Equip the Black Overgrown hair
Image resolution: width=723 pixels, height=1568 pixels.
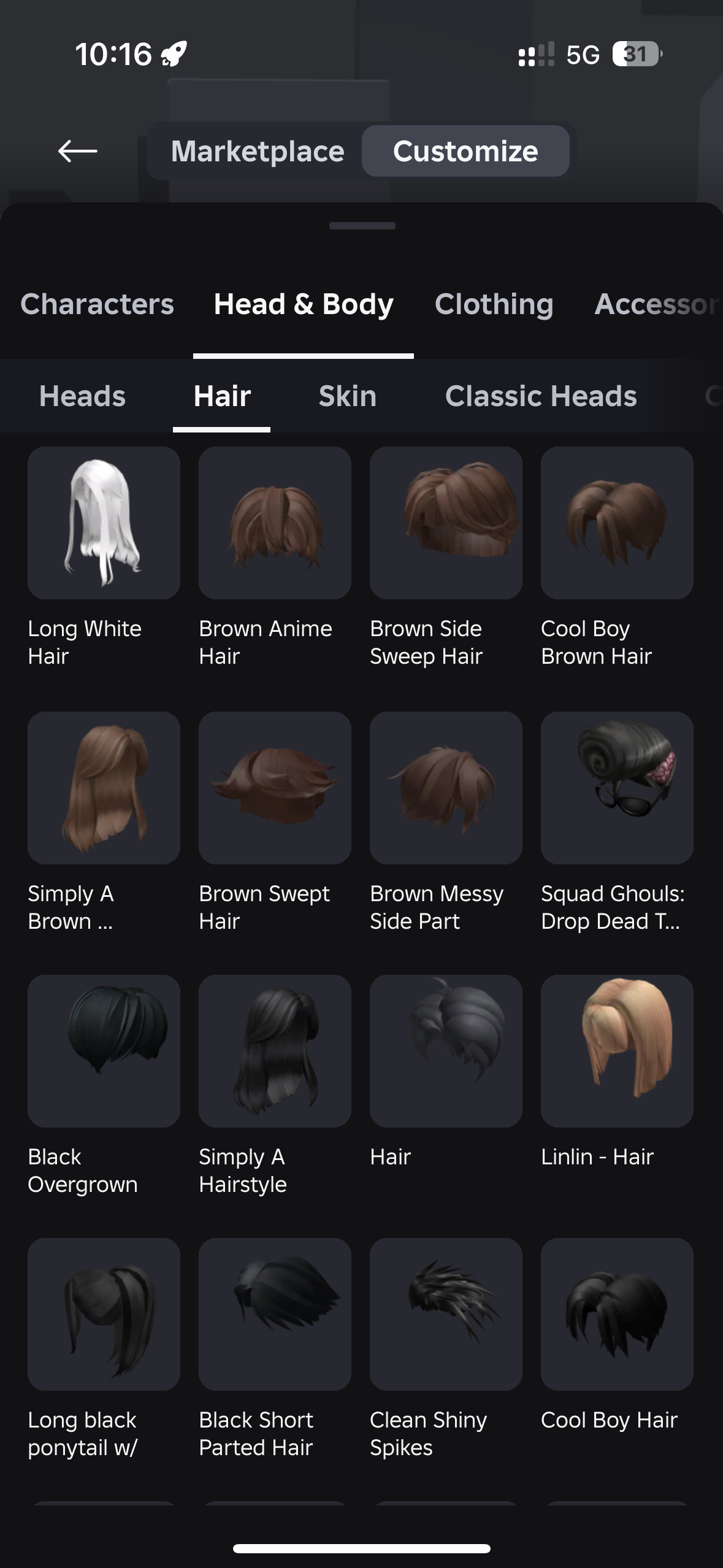point(104,1051)
